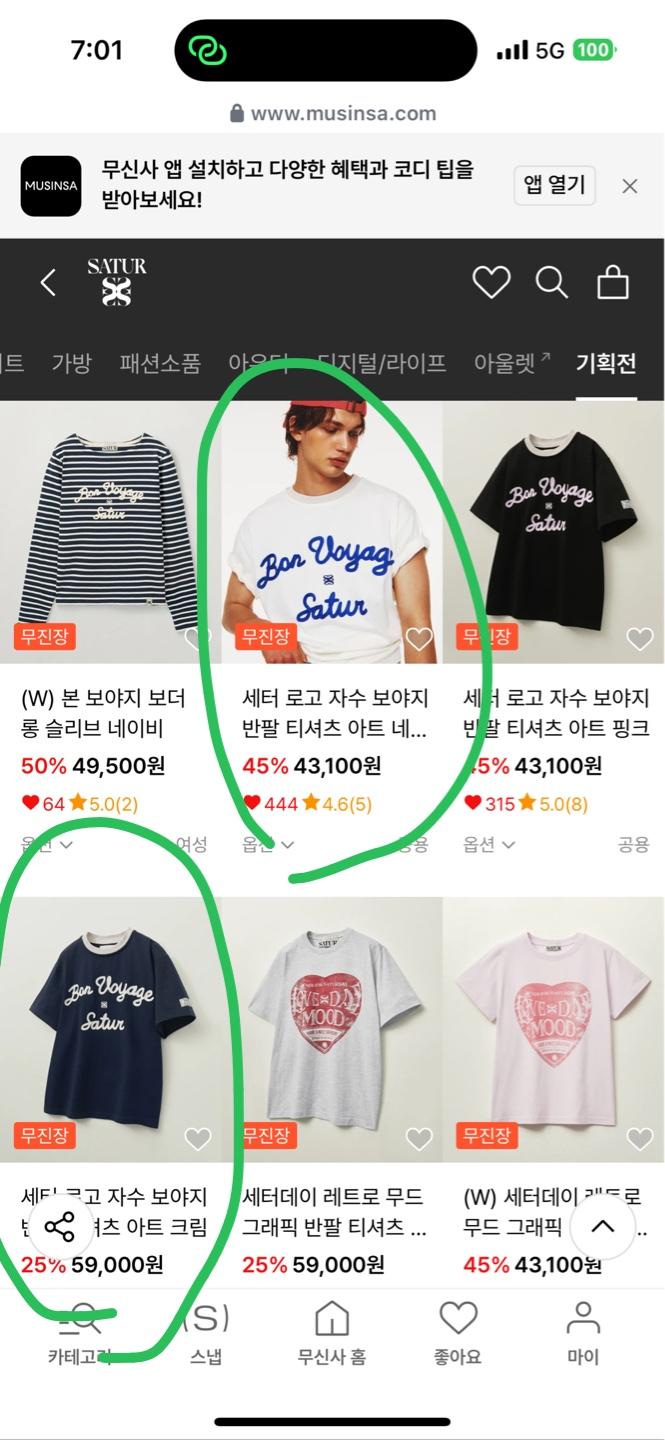Jump back to top with arrow button
The height and width of the screenshot is (1440, 665).
(x=602, y=1227)
